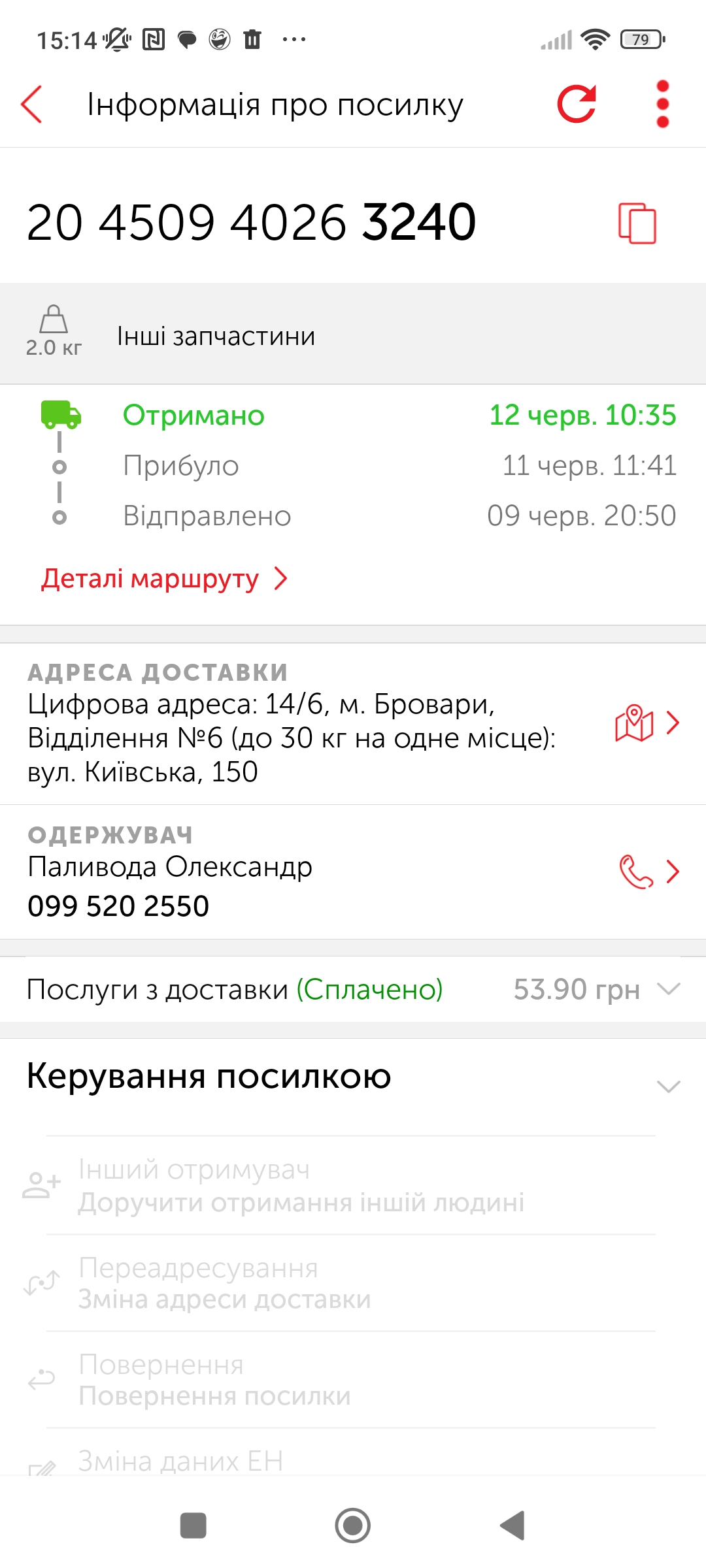
Task: Tap the system home button
Action: pos(353,1526)
